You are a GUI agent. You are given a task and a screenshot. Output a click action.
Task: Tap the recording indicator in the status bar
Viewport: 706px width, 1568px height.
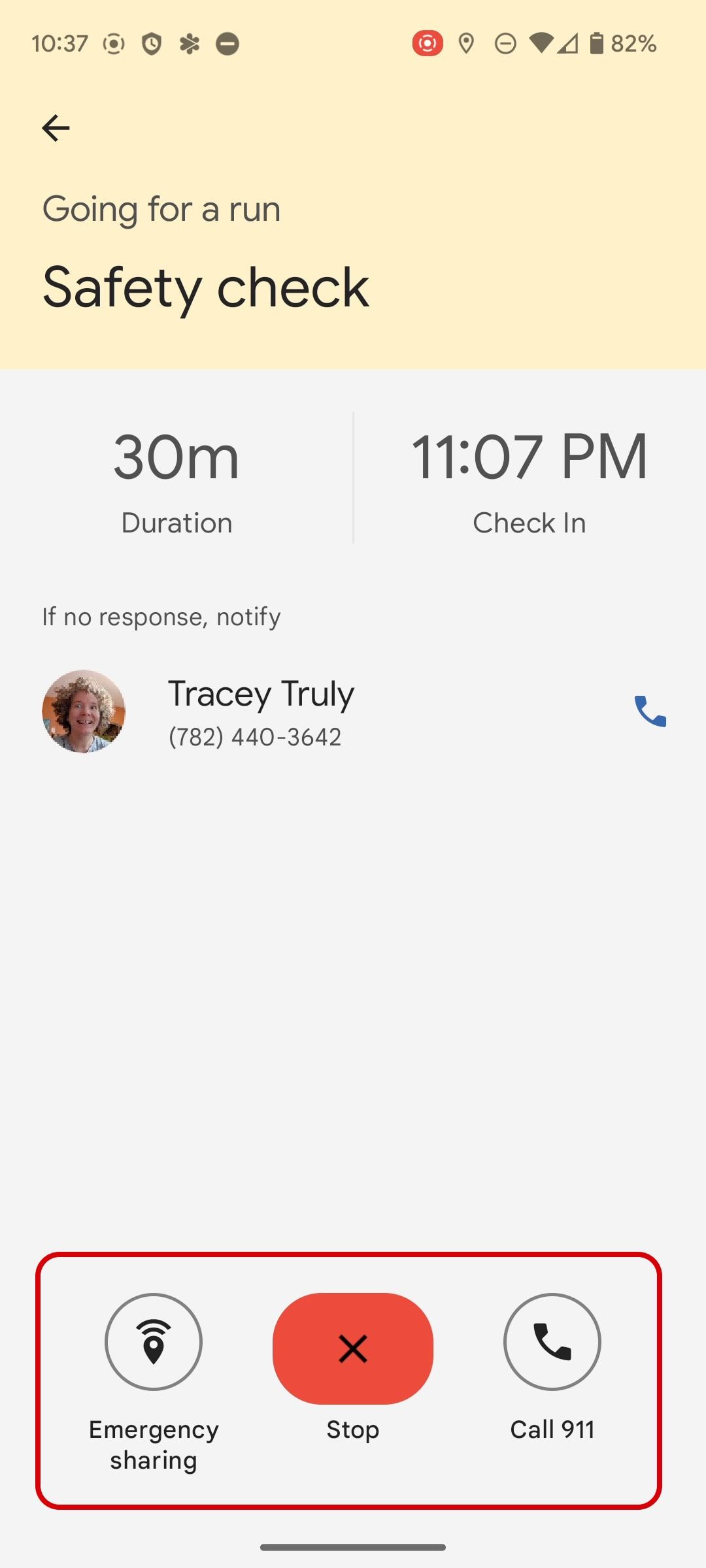pyautogui.click(x=428, y=43)
